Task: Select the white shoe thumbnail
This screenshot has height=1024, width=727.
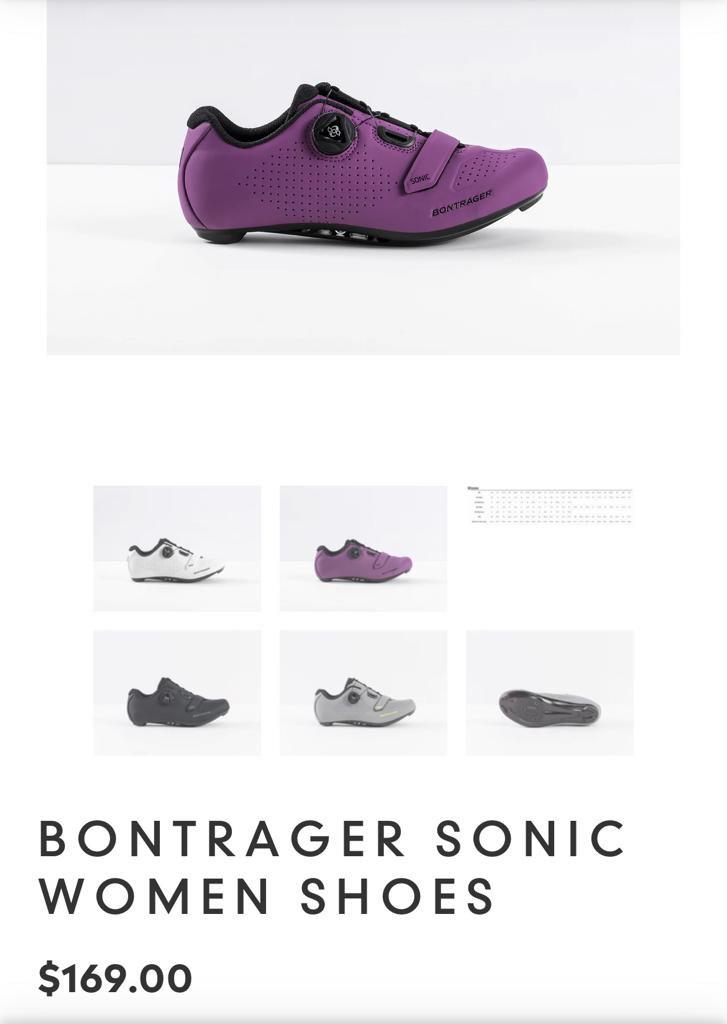Action: tap(177, 548)
